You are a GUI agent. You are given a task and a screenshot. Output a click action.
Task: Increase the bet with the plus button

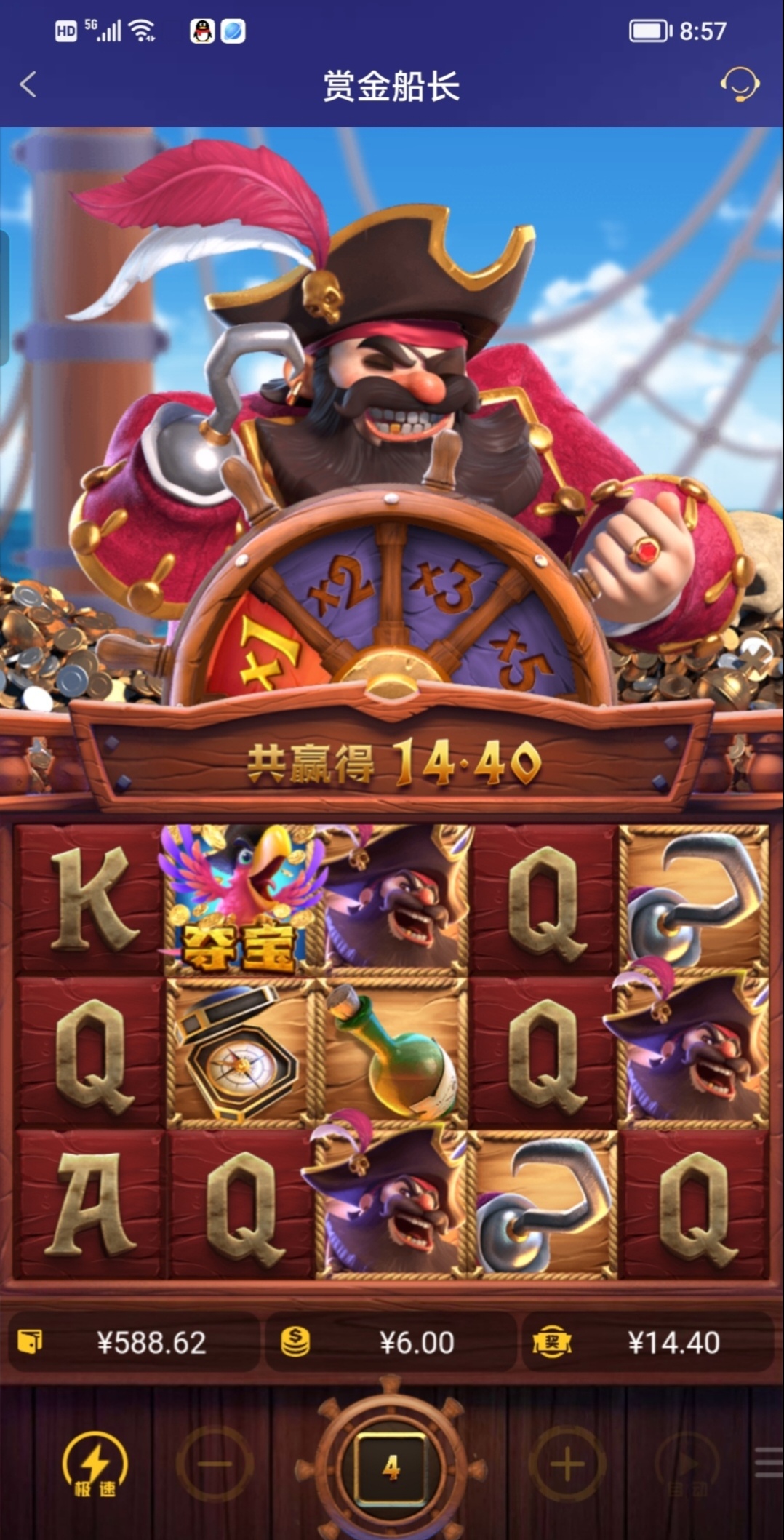point(568,1464)
